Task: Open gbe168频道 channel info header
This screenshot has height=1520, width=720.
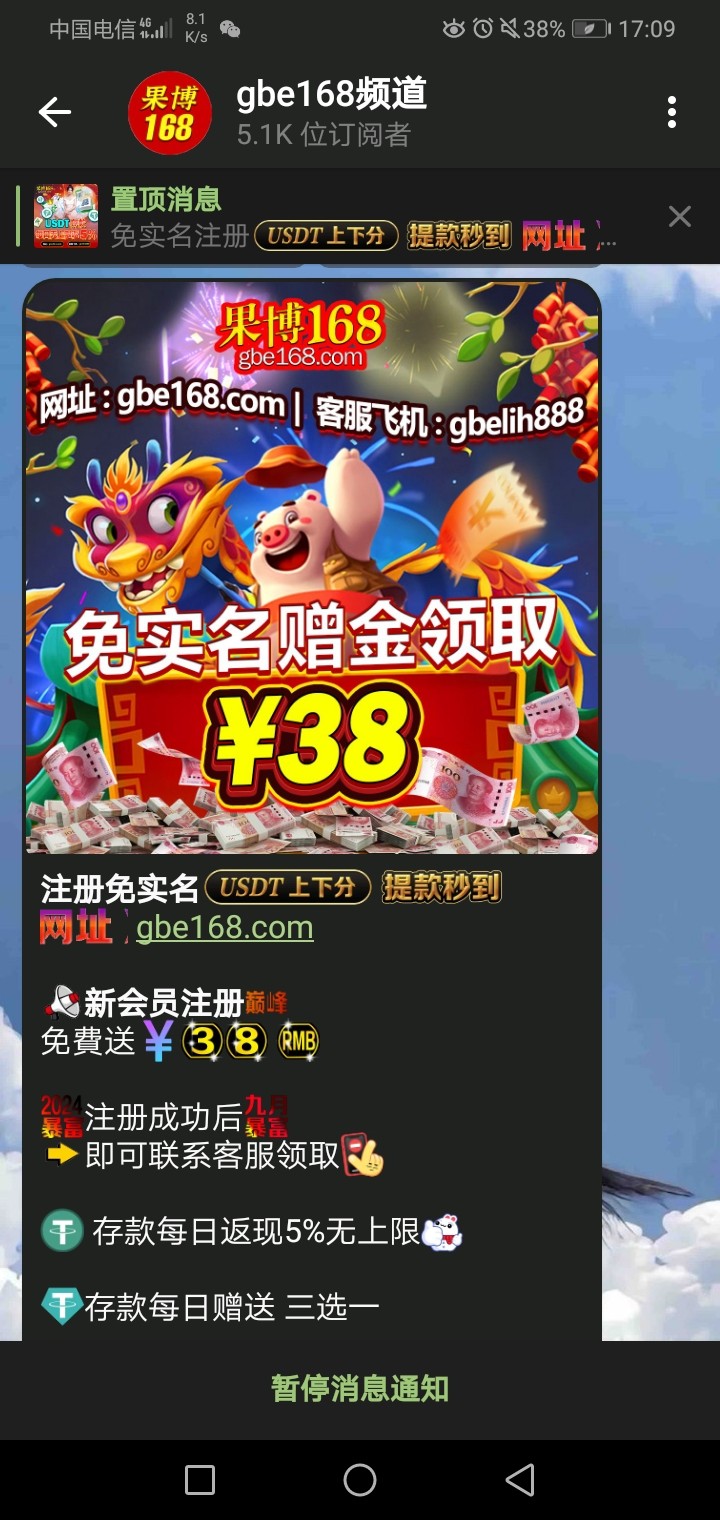Action: (x=330, y=112)
